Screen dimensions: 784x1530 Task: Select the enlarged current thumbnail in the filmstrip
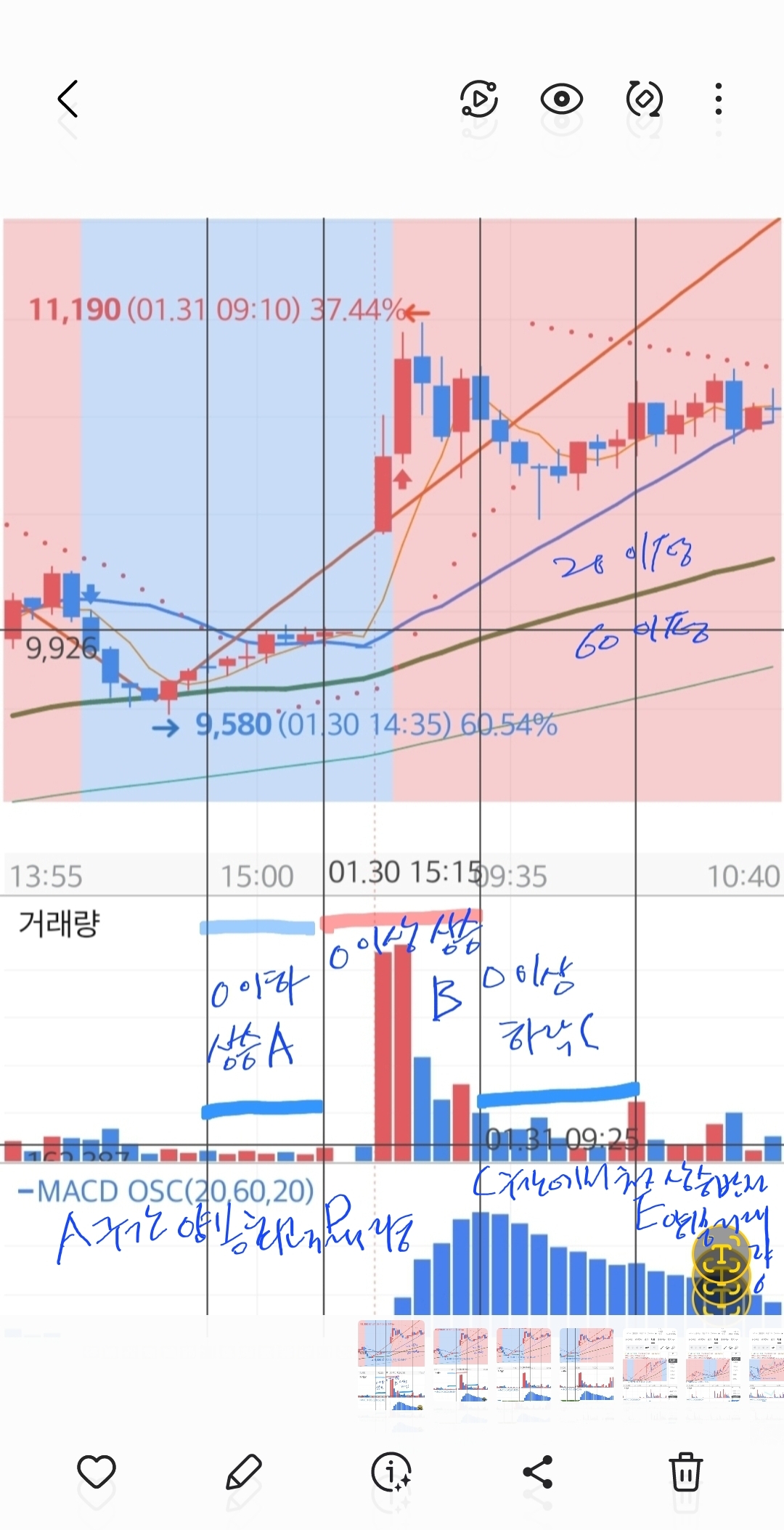(x=391, y=1365)
